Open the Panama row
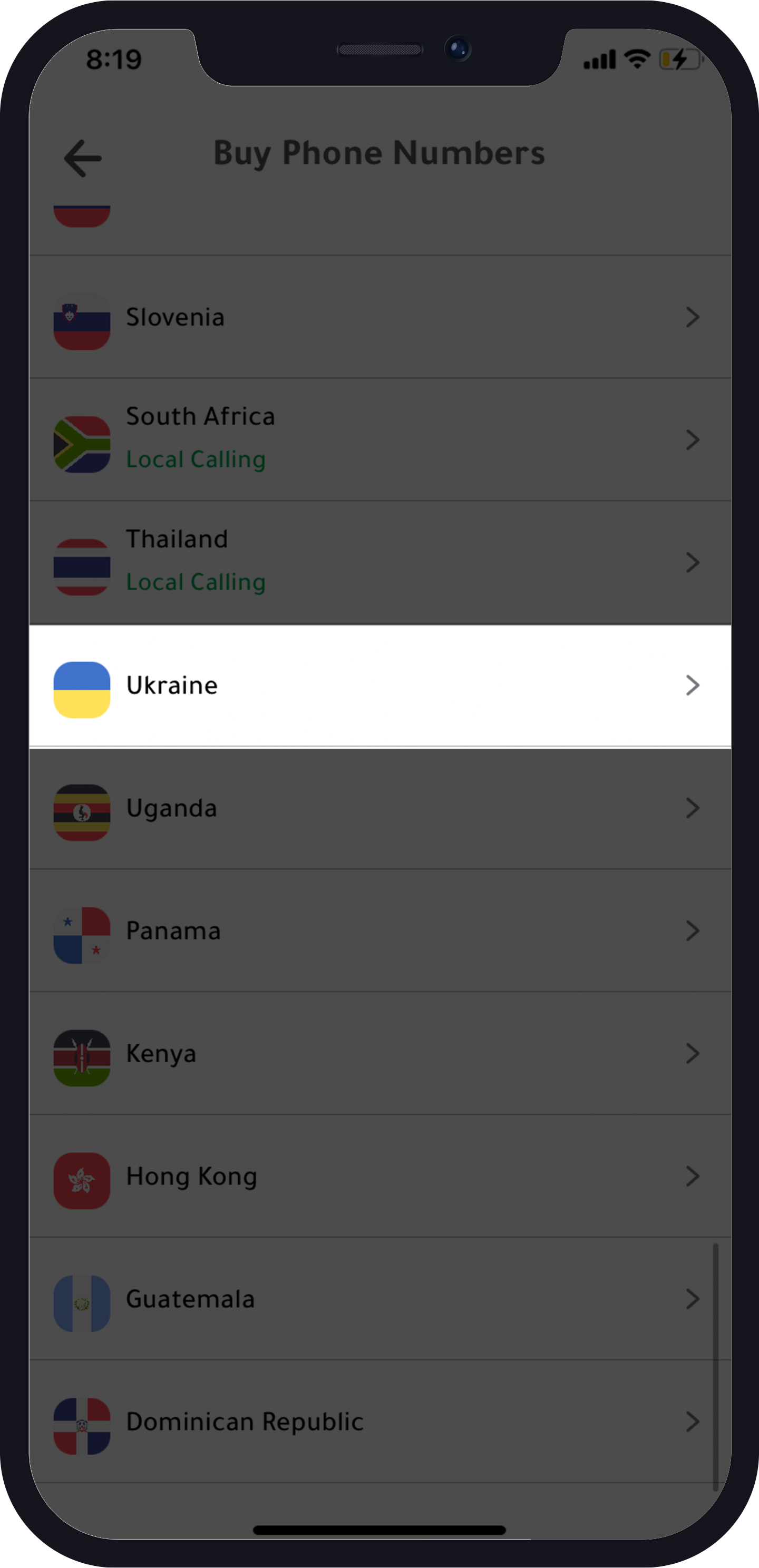This screenshot has width=759, height=1568. (x=379, y=930)
